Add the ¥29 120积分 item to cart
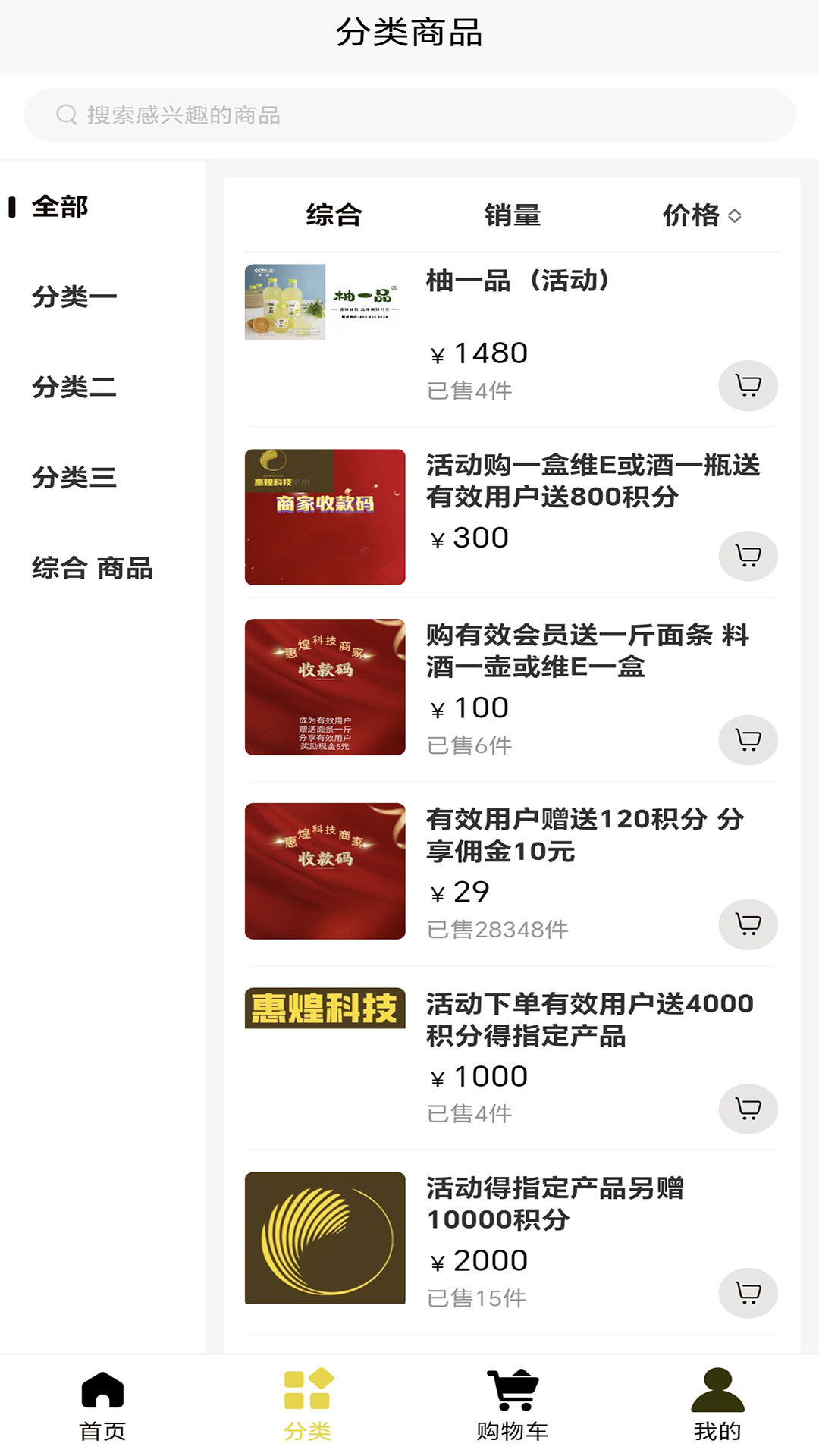This screenshot has width=819, height=1456. tap(748, 924)
